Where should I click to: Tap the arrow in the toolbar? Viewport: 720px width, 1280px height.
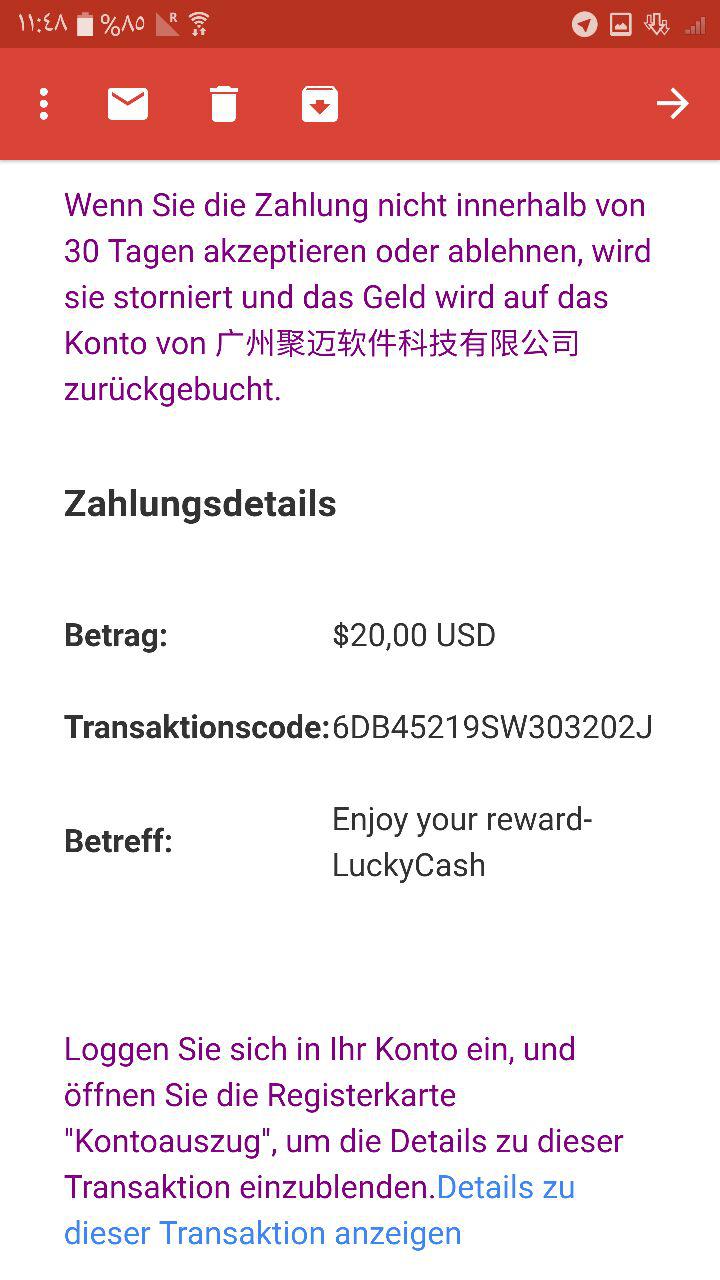tap(673, 104)
